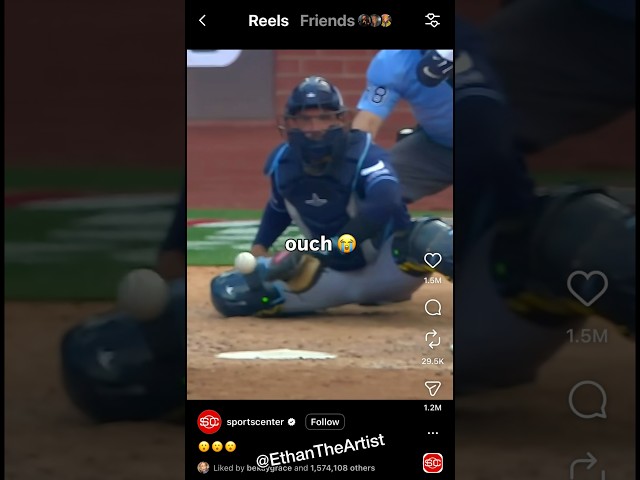This screenshot has height=480, width=640.
Task: Open the reel's audio thumbnail
Action: (x=432, y=463)
